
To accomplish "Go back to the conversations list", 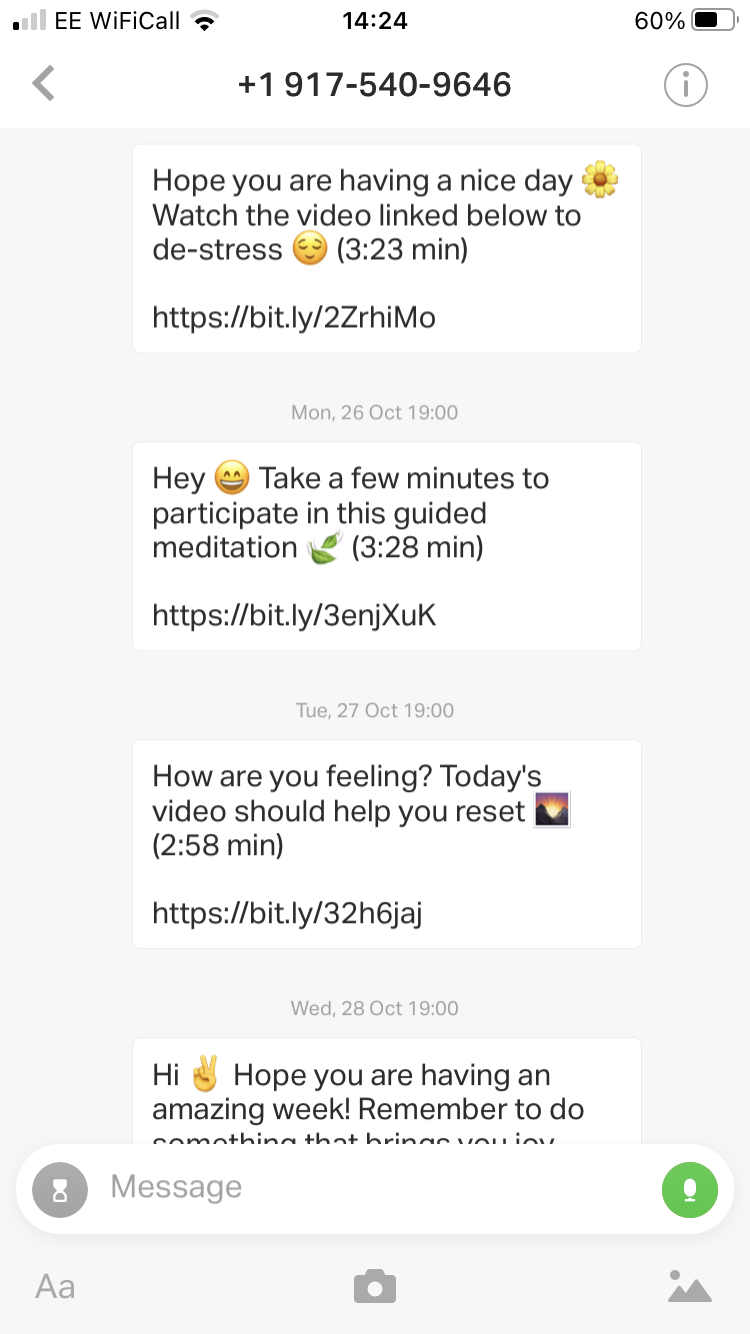I will pos(44,84).
